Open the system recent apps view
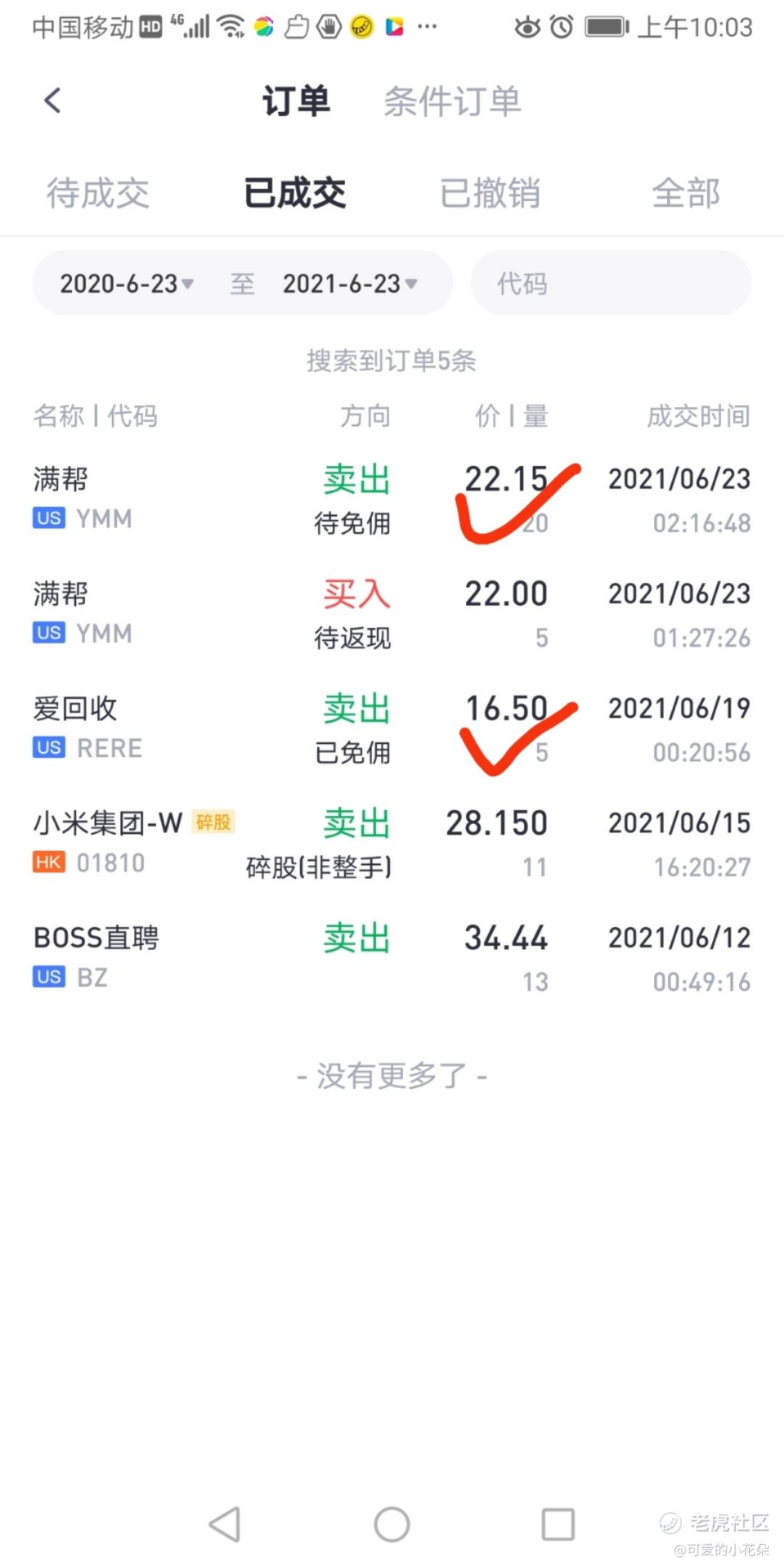 [x=558, y=1524]
